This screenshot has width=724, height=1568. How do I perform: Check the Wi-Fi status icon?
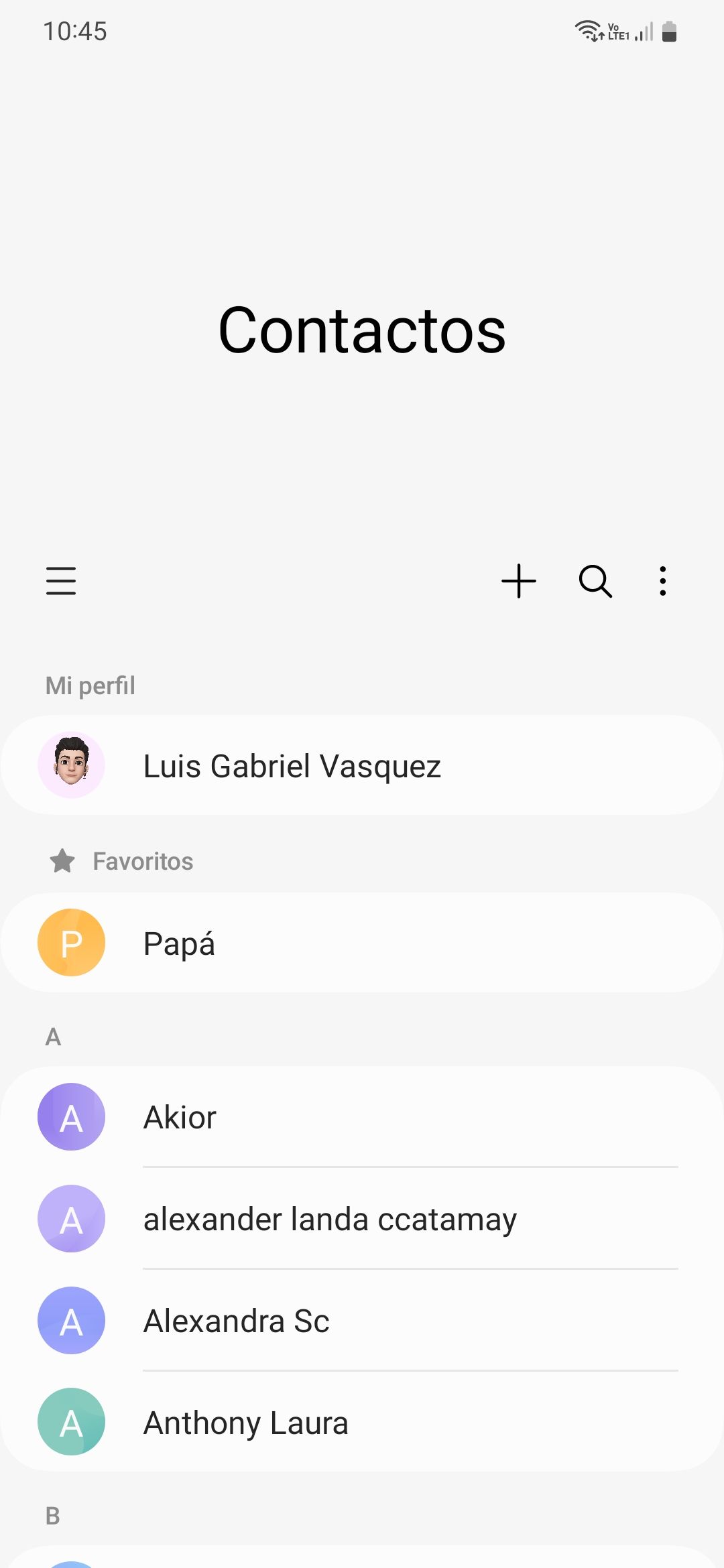click(586, 29)
